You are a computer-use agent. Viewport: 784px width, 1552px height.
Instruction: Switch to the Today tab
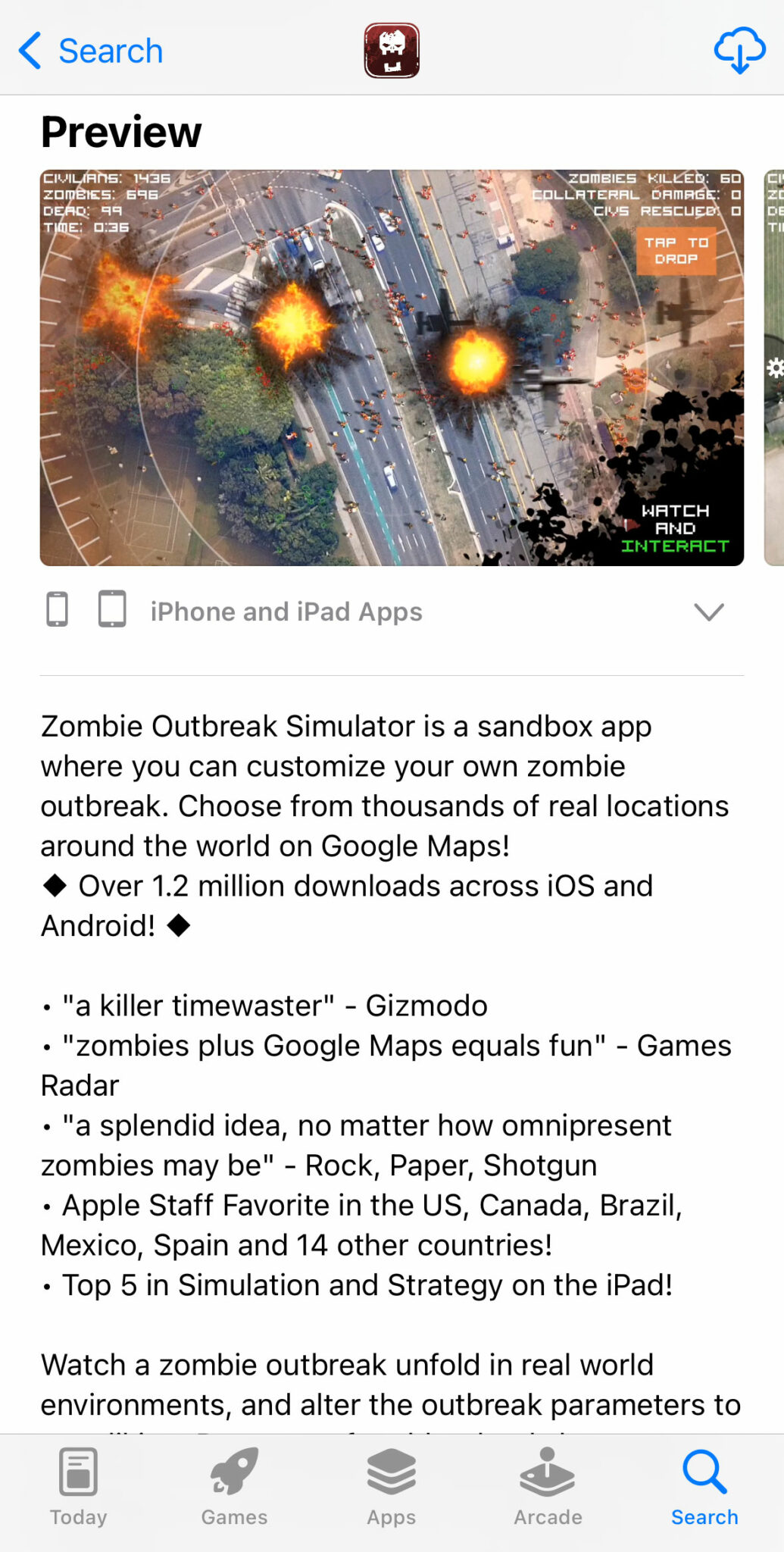click(x=79, y=1486)
